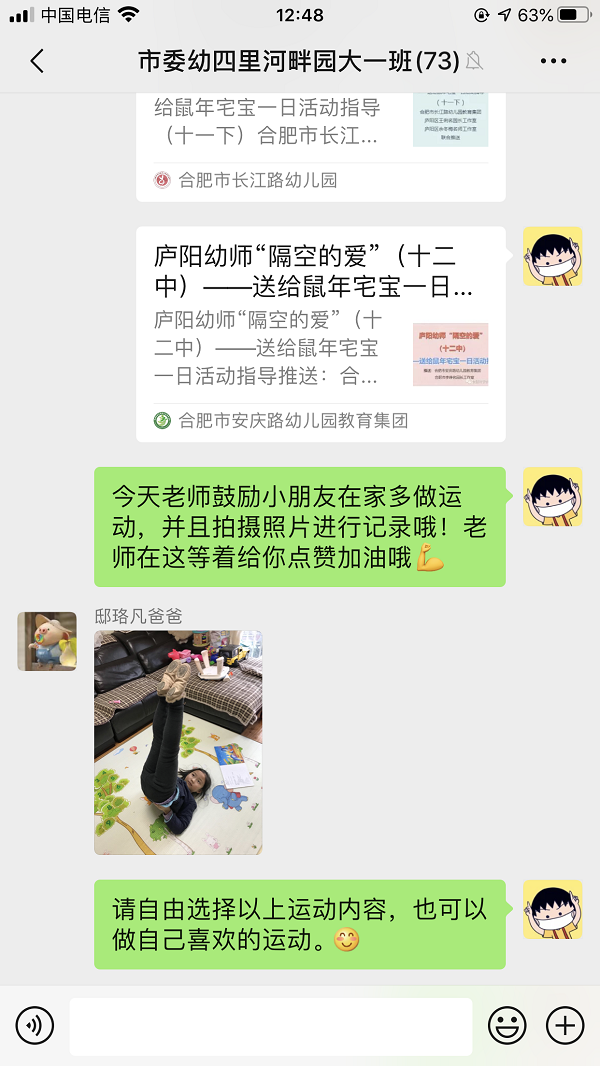
Task: View 邸珞凡爸爸's shared exercise photo
Action: (x=178, y=742)
